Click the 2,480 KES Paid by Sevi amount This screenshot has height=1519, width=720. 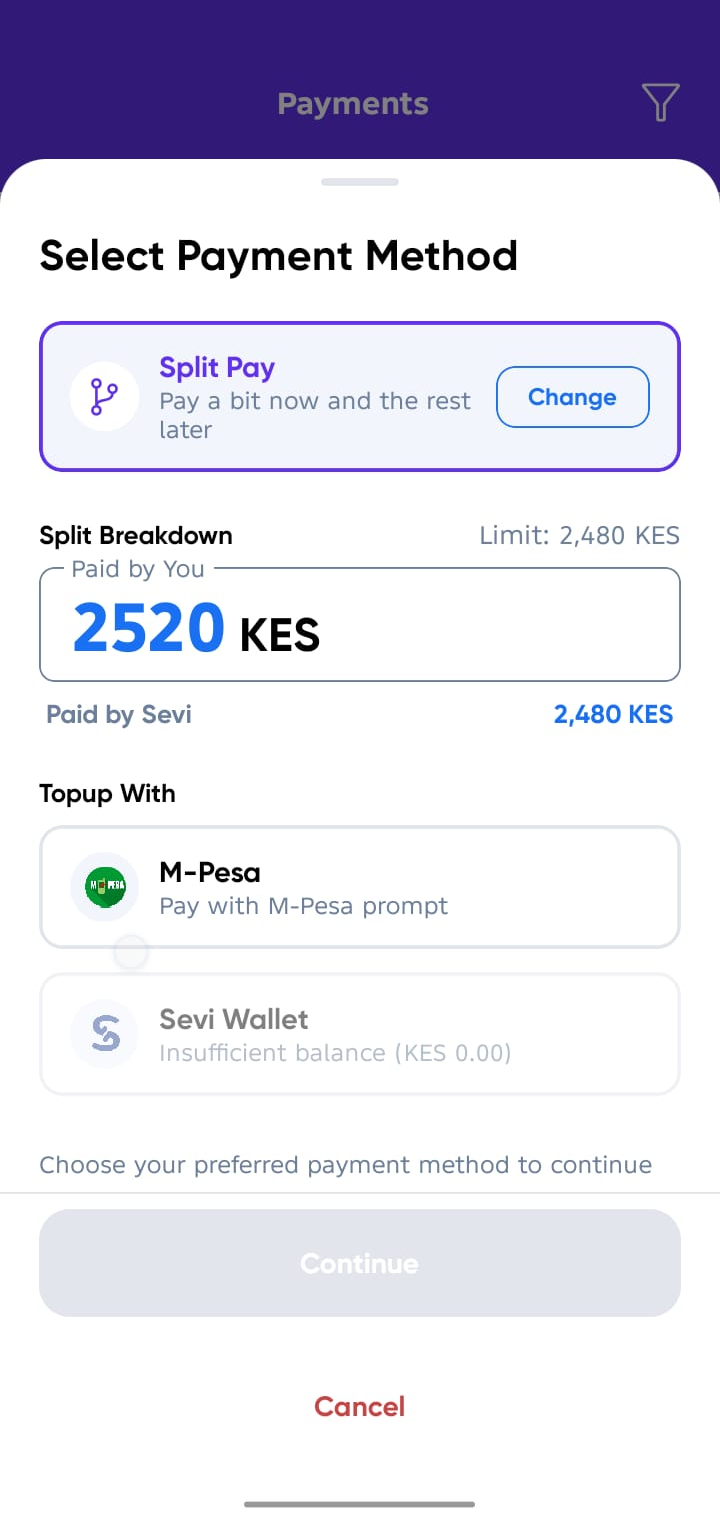coord(613,714)
